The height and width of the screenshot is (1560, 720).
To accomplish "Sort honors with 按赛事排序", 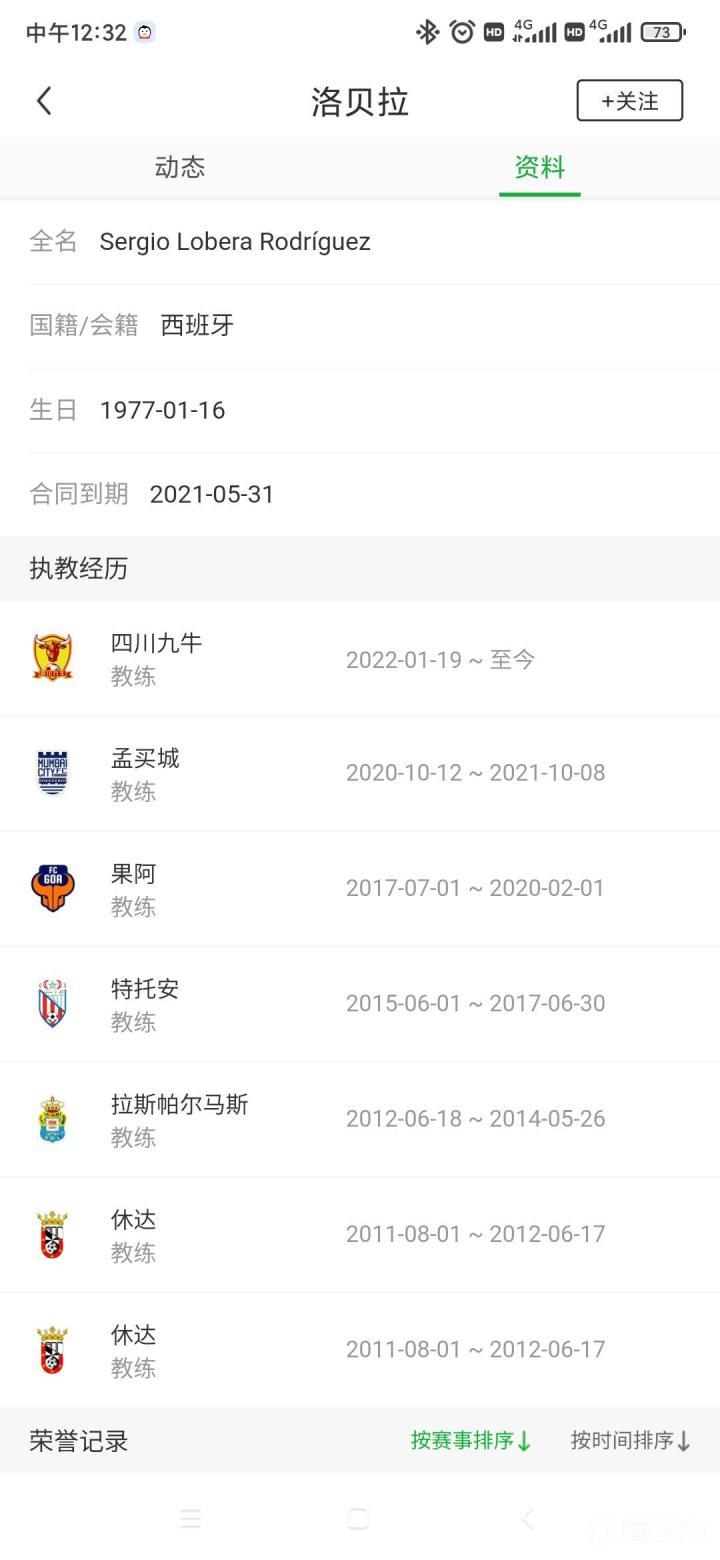I will pos(470,1441).
